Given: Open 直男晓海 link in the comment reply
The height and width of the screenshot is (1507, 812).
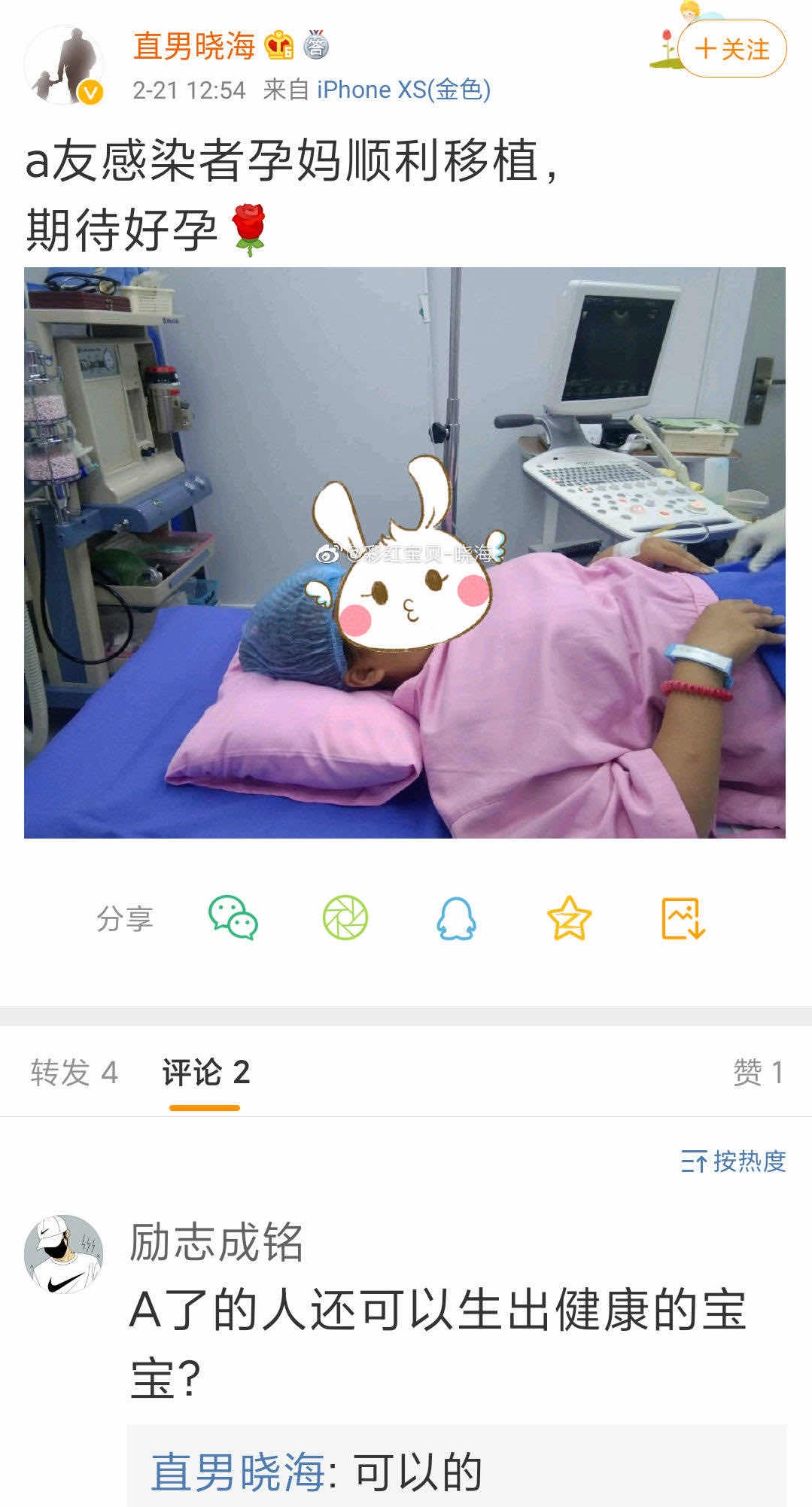Looking at the screenshot, I should [237, 1472].
